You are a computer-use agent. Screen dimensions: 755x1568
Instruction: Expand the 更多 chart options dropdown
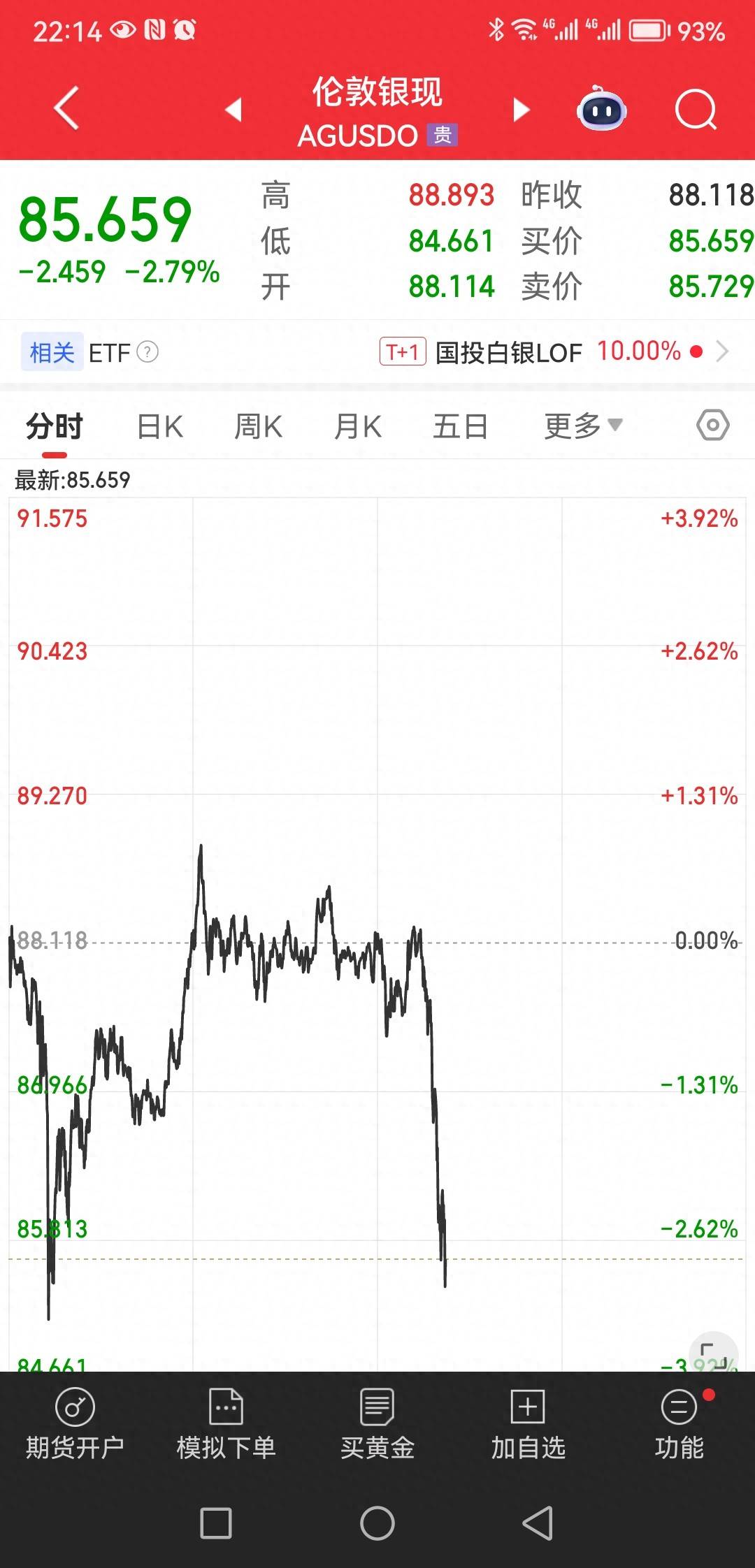[x=582, y=426]
